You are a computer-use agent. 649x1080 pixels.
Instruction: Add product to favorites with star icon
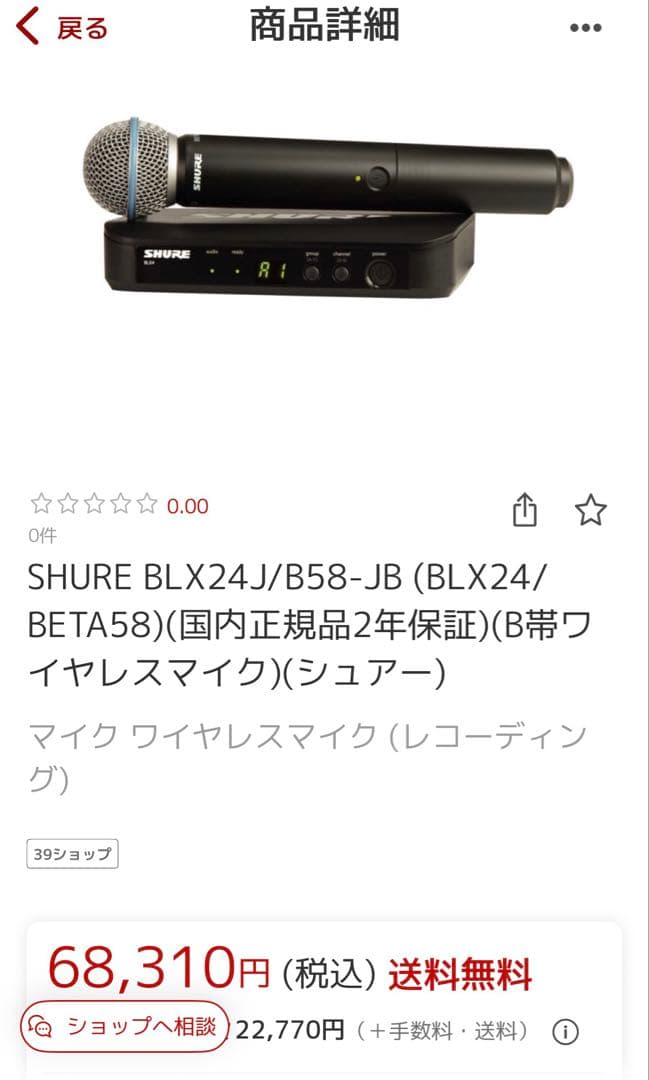(591, 511)
